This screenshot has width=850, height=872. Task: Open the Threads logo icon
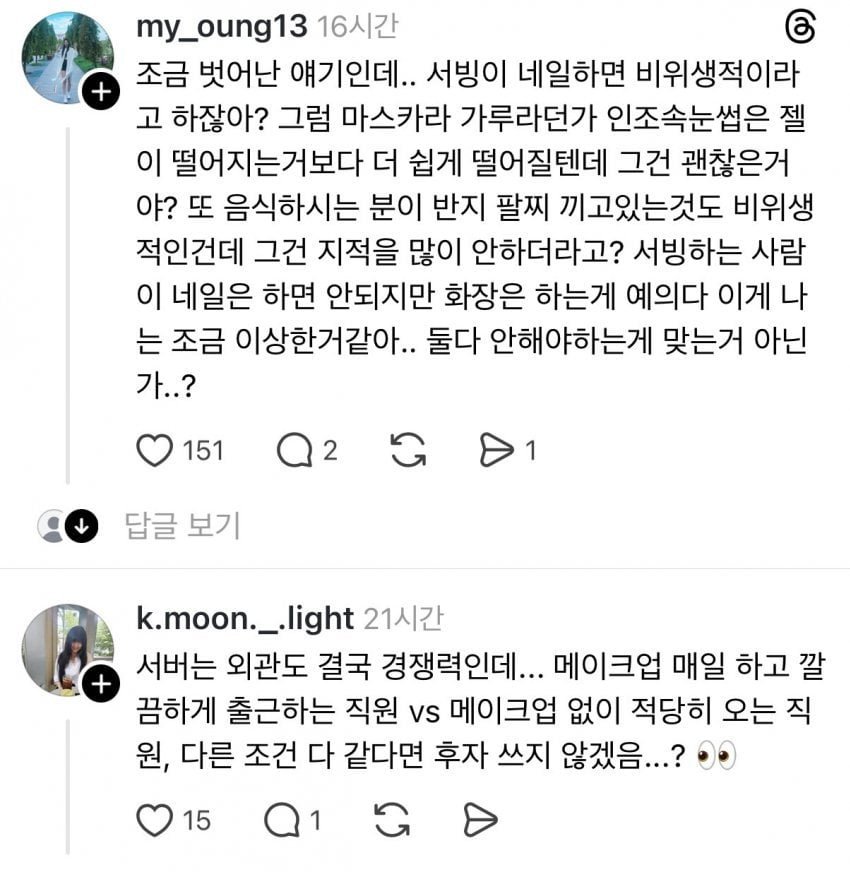tap(800, 29)
